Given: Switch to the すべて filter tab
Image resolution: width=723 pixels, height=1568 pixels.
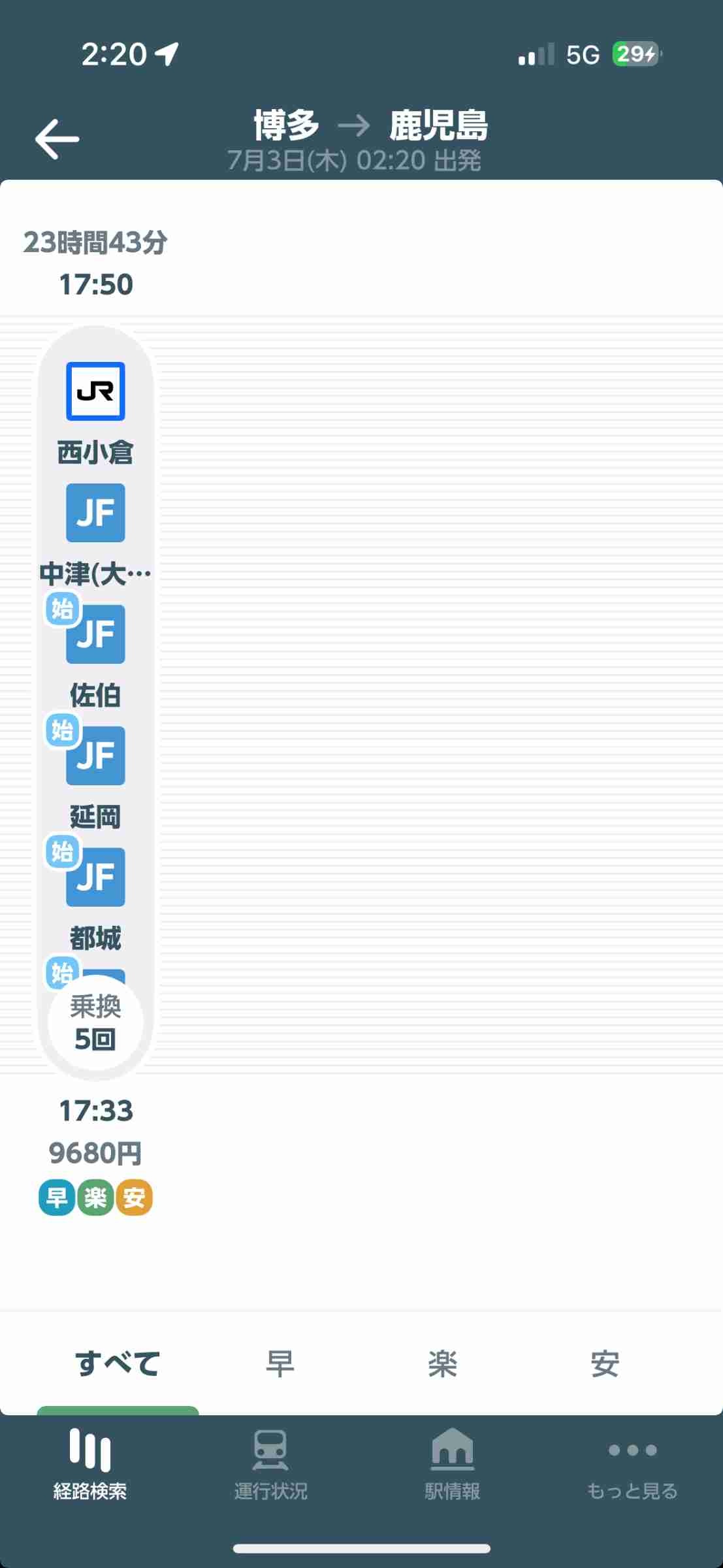Looking at the screenshot, I should [x=118, y=1364].
